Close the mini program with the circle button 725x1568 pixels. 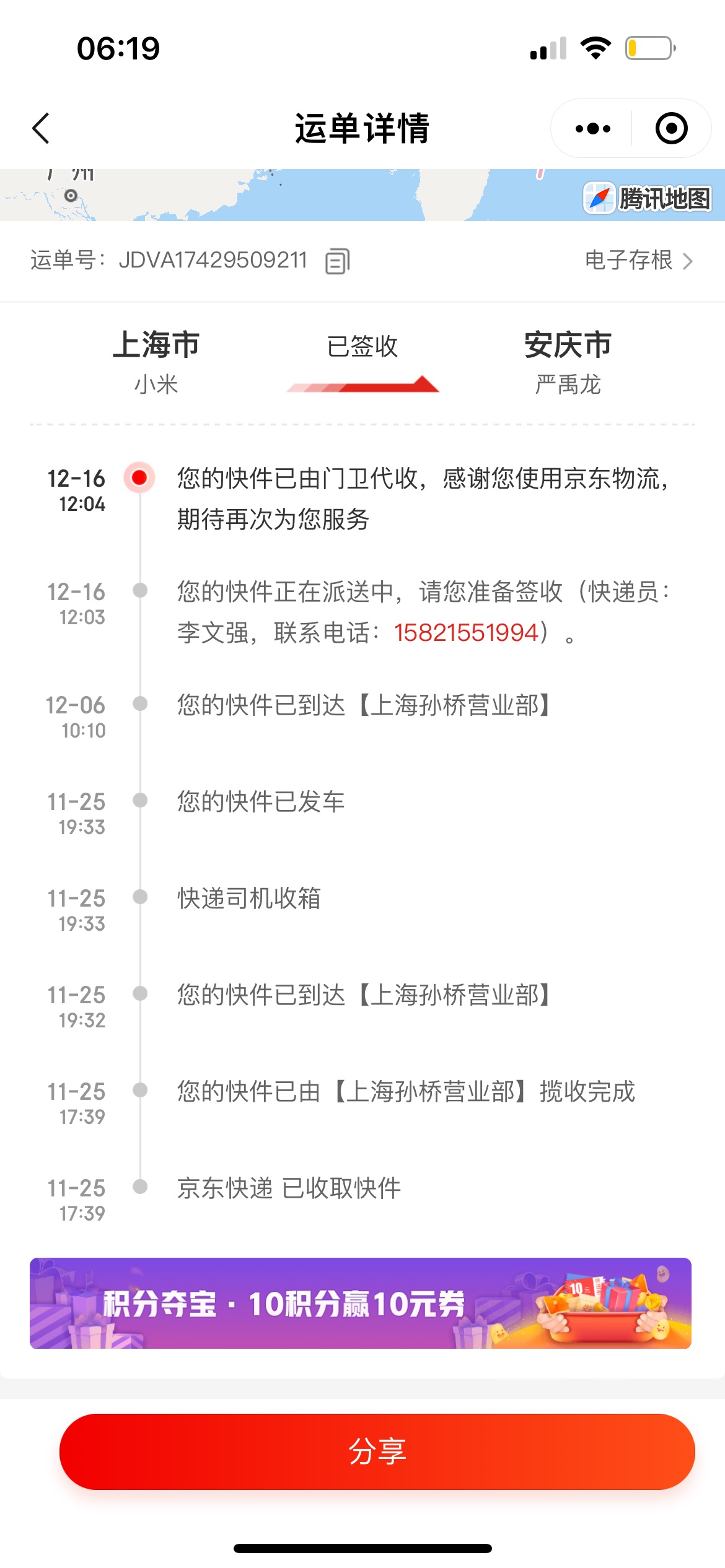tap(671, 128)
